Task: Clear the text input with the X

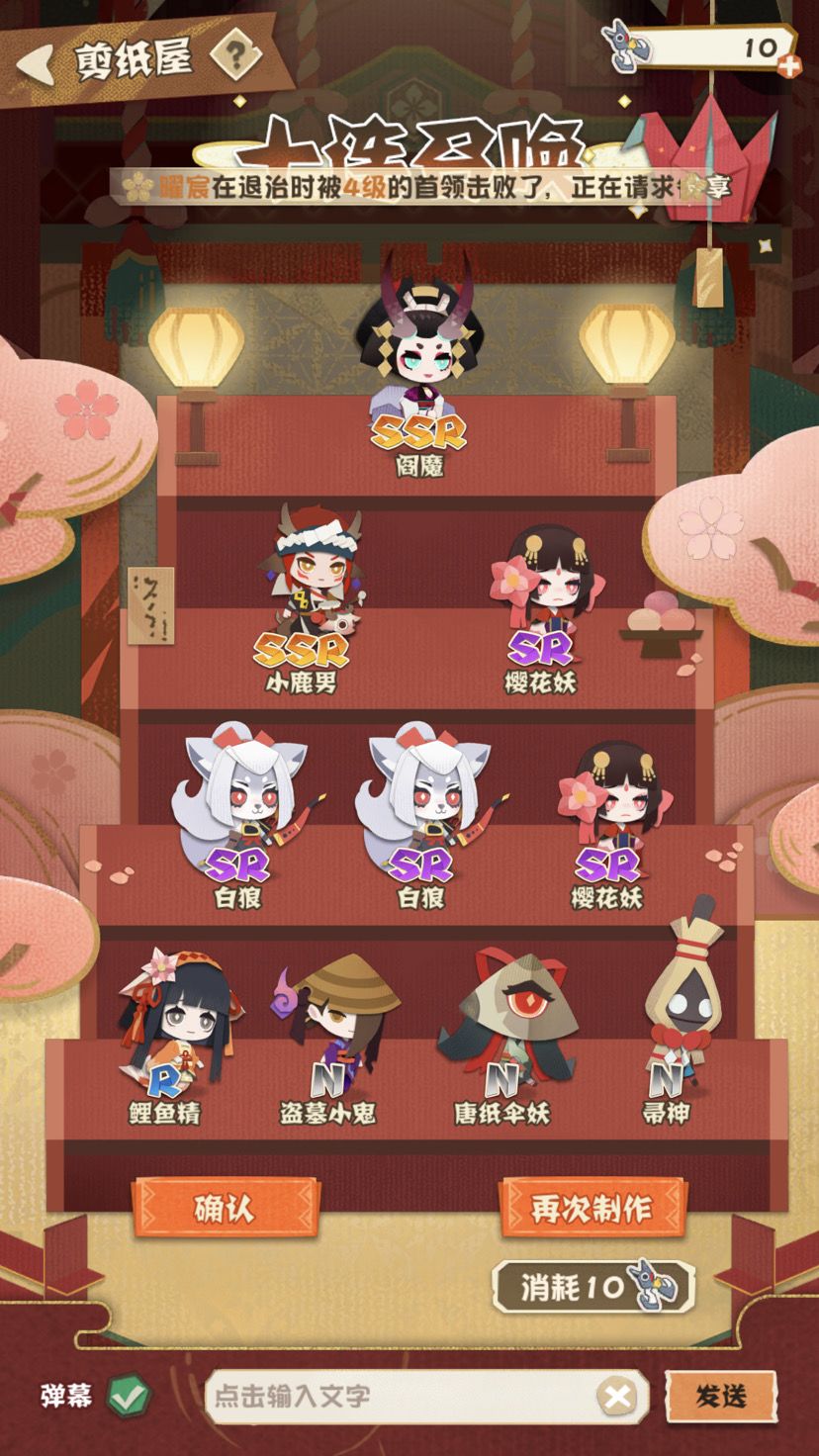Action: pos(619,1397)
